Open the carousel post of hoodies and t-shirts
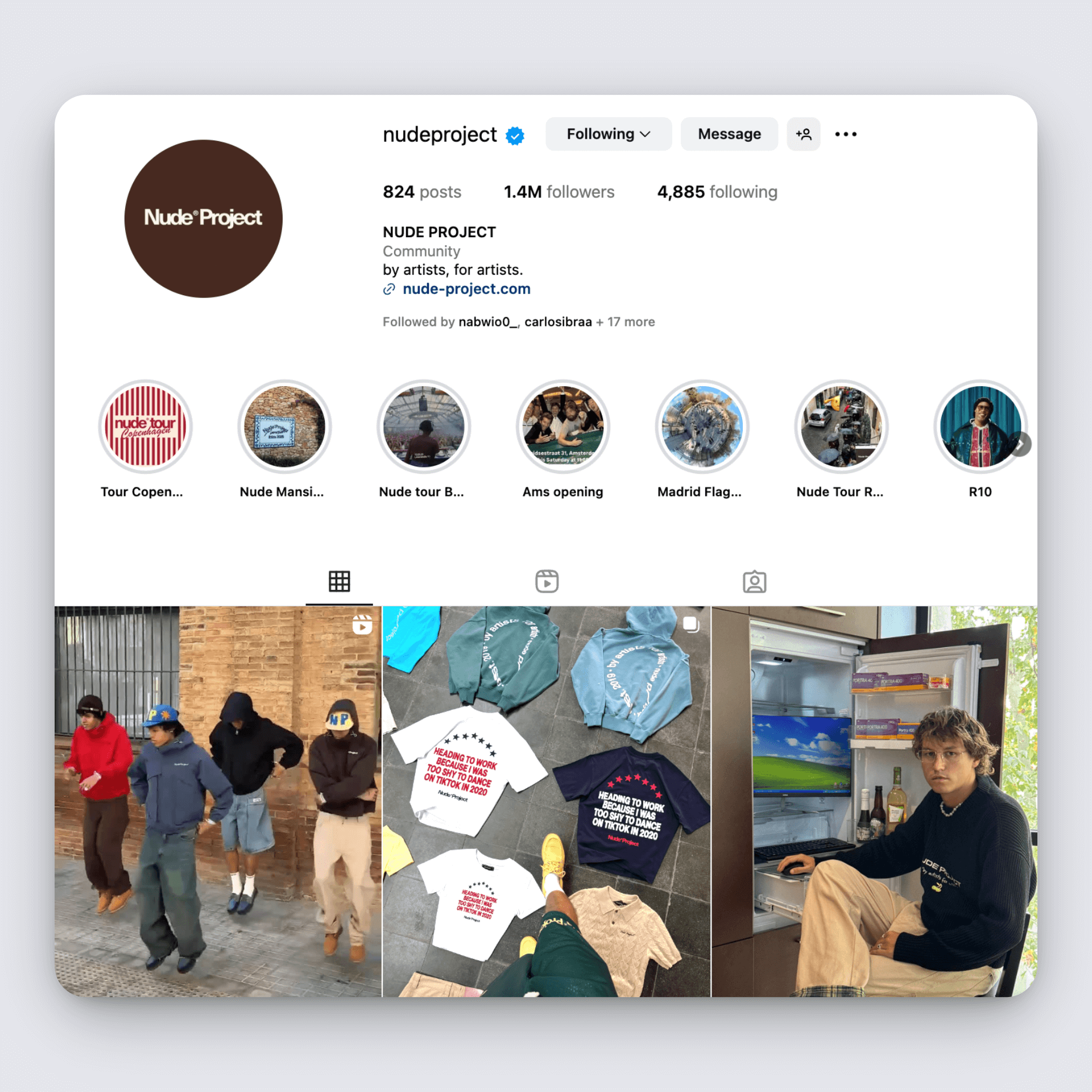 tap(546, 801)
